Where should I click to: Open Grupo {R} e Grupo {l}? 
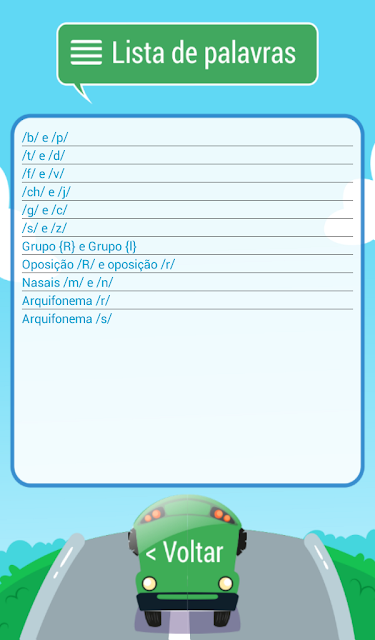(x=187, y=246)
